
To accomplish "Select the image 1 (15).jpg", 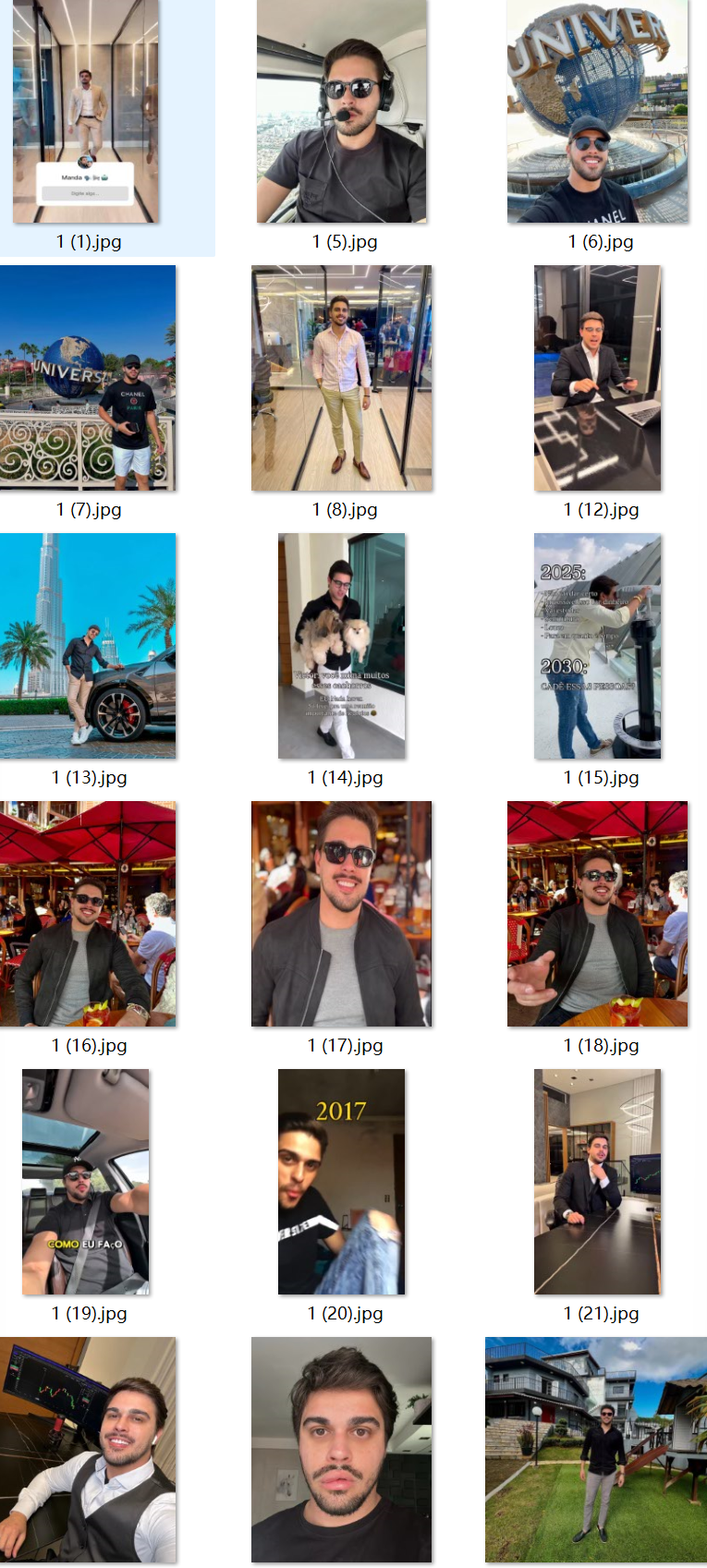I will click(x=597, y=646).
